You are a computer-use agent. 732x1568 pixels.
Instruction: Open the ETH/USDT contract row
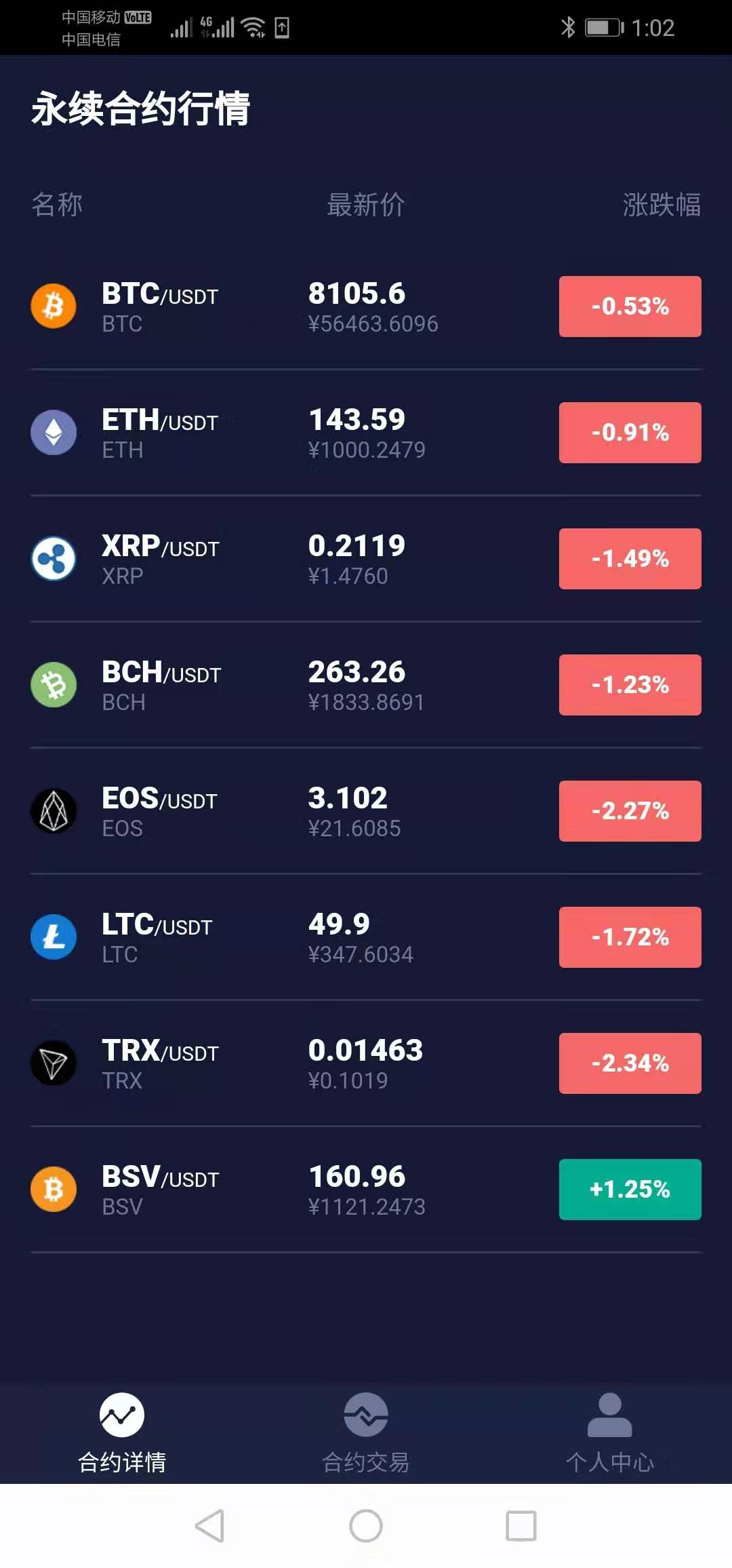[x=366, y=433]
